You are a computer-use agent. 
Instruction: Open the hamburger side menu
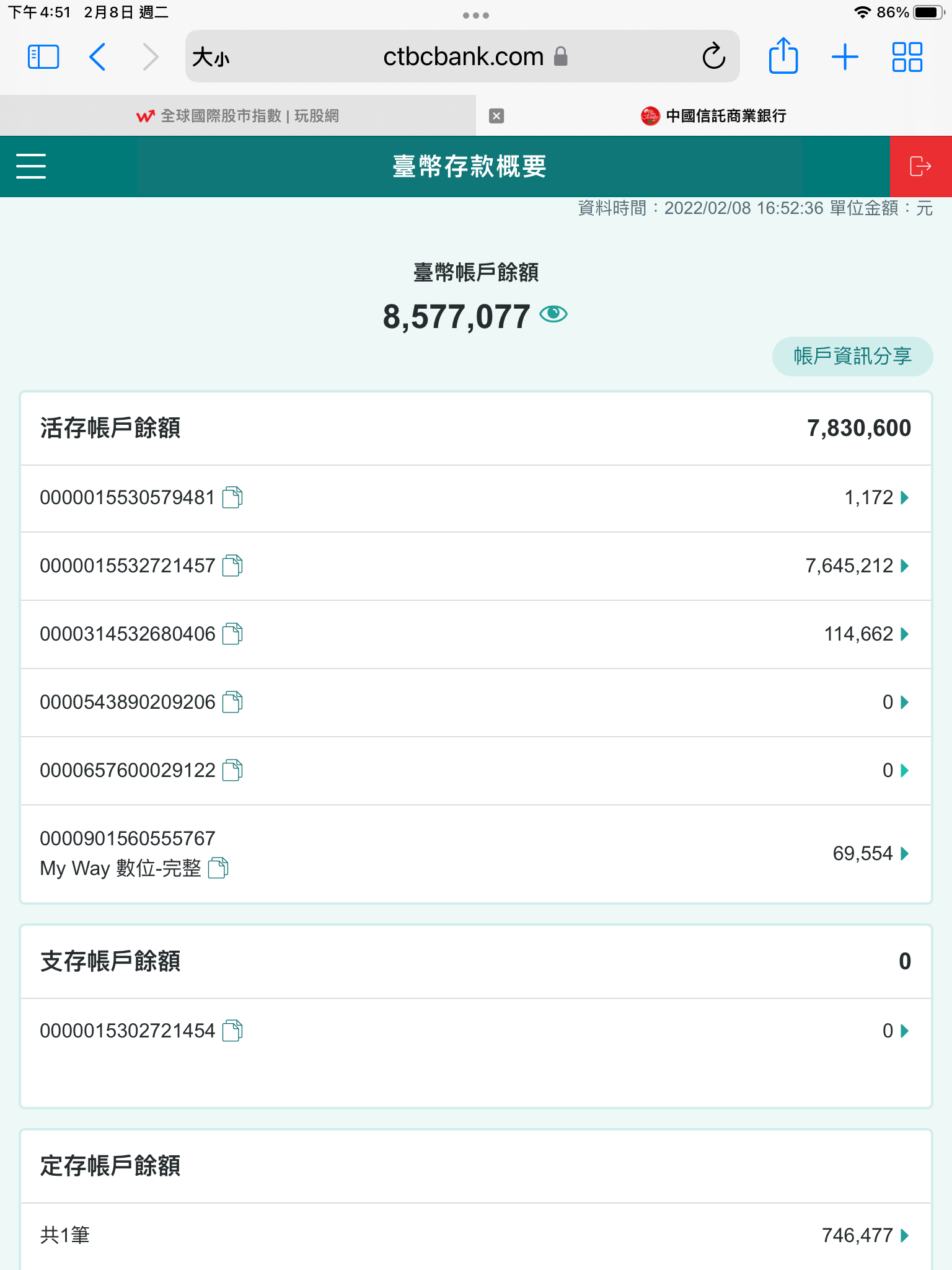click(x=31, y=166)
